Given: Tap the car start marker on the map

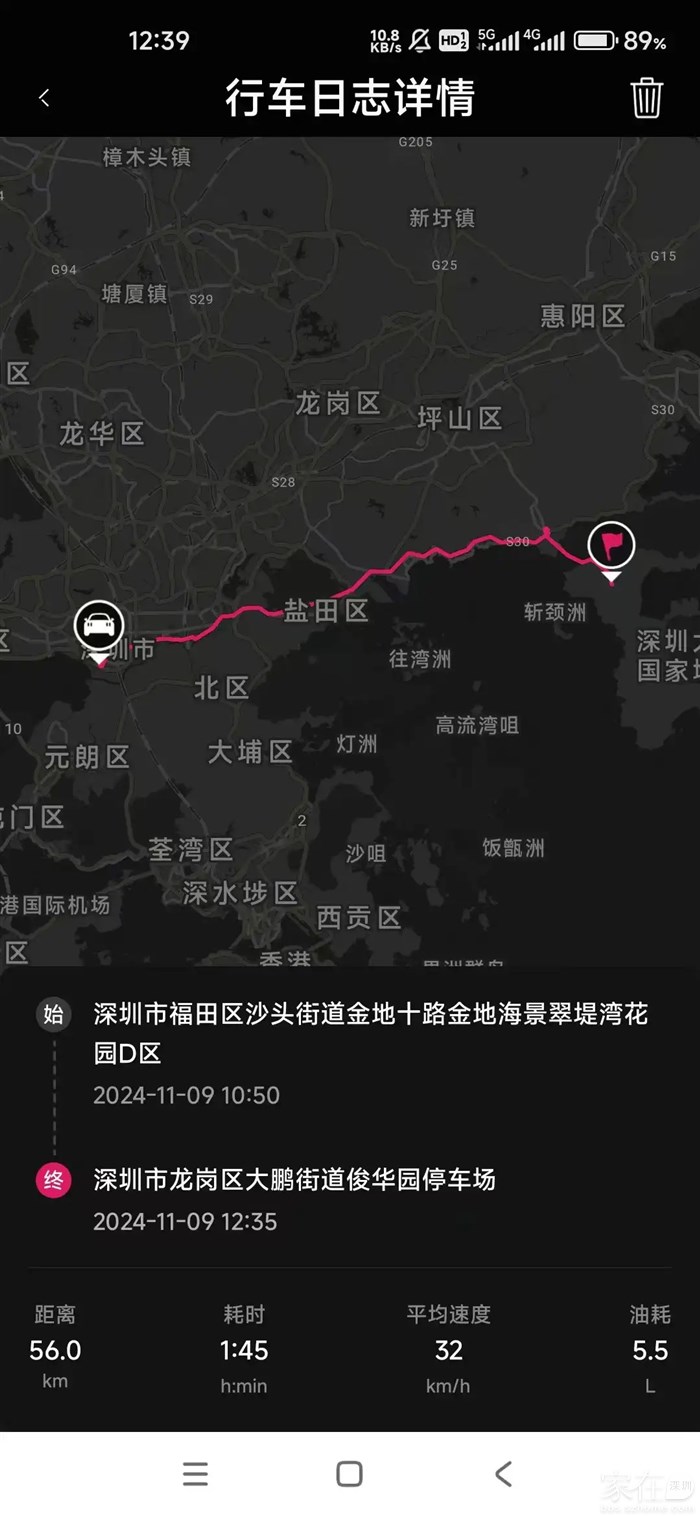Looking at the screenshot, I should pos(99,627).
